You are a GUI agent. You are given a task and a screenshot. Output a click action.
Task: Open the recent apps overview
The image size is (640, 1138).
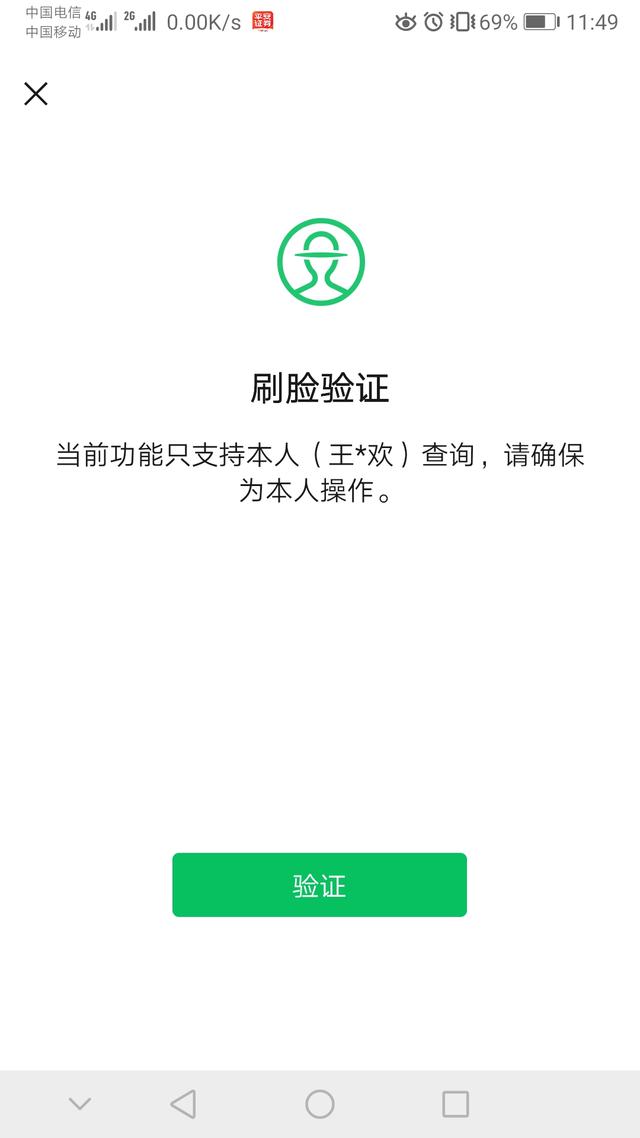(x=455, y=1104)
